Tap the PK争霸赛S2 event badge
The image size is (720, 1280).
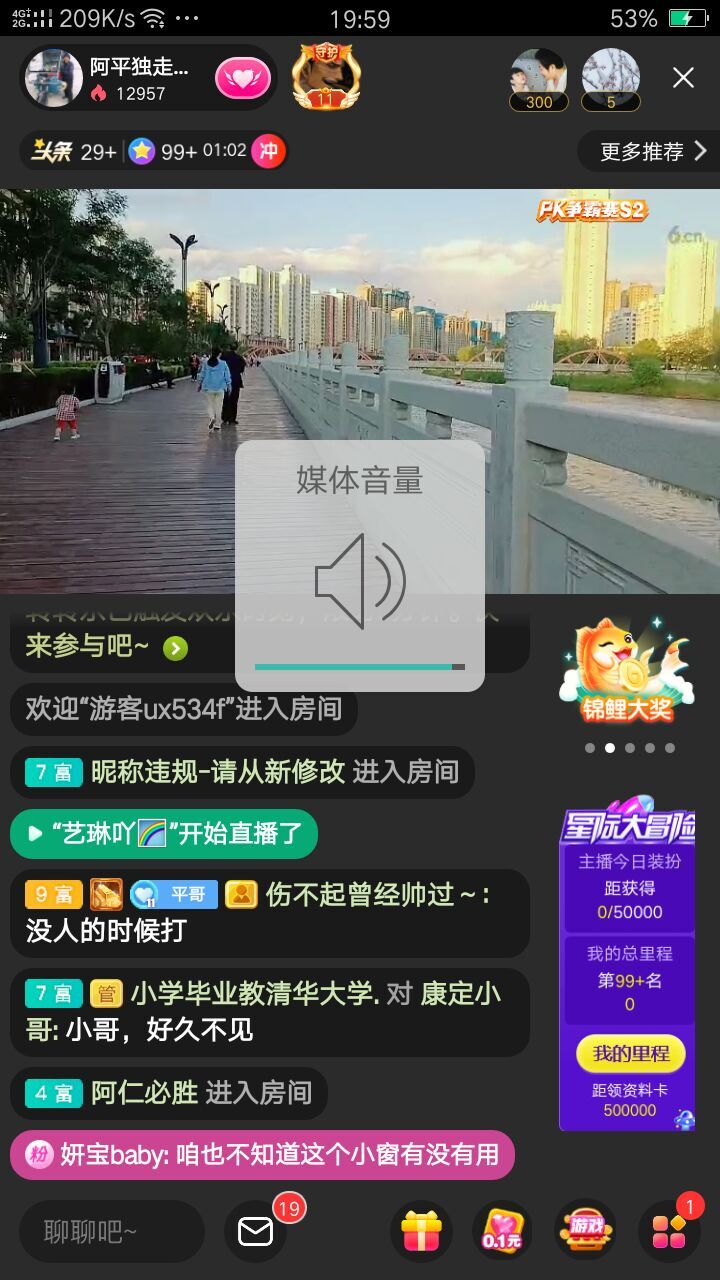[591, 210]
